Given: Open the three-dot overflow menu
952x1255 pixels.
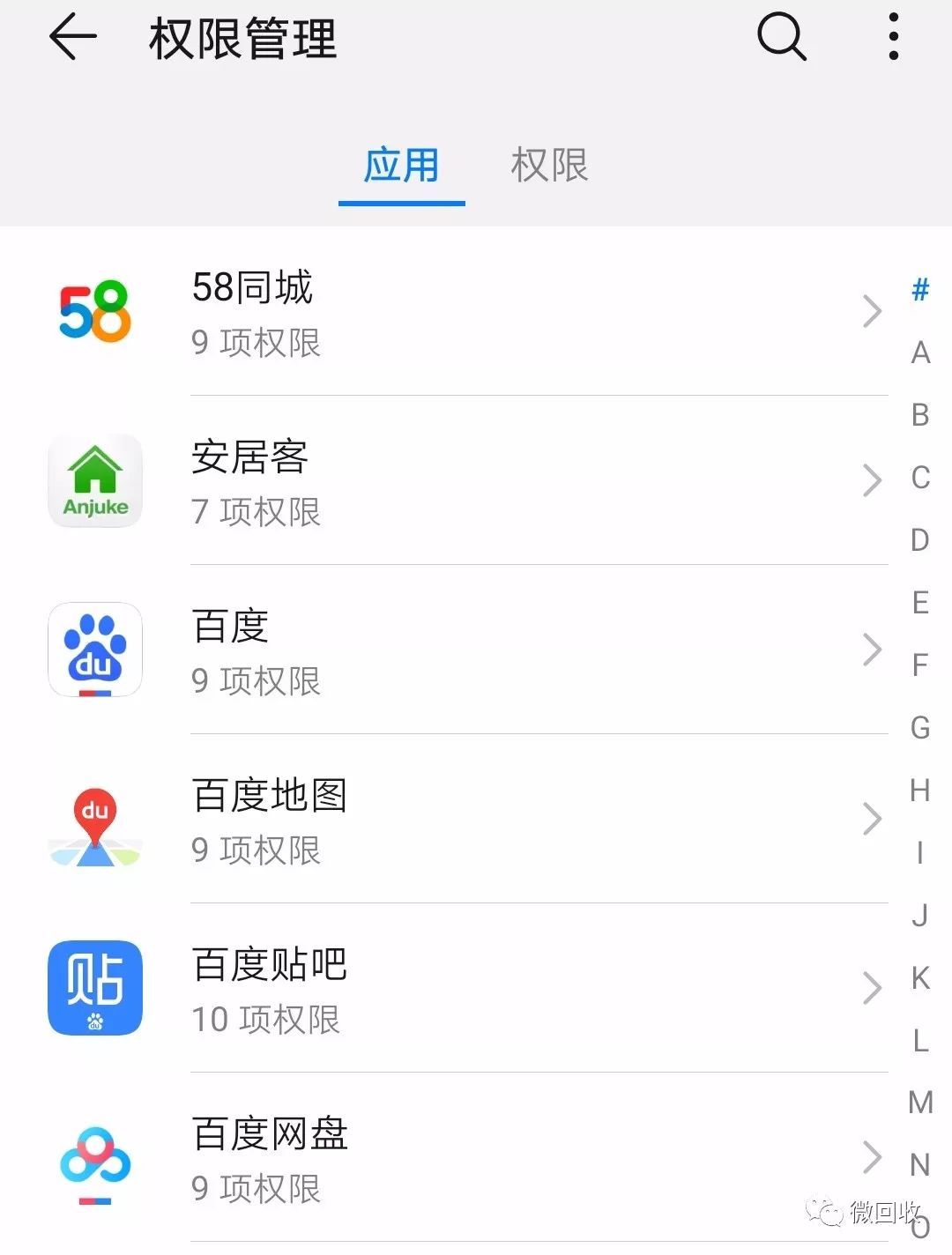Looking at the screenshot, I should pyautogui.click(x=894, y=37).
